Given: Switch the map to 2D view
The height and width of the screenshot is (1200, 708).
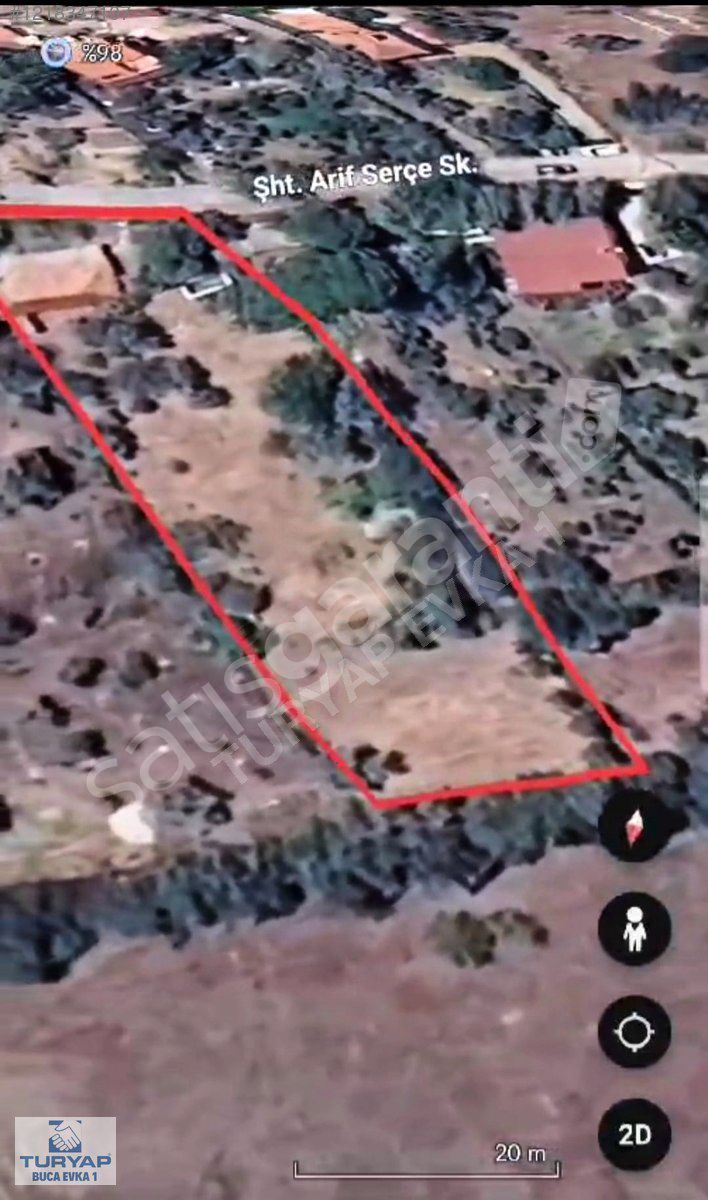Looking at the screenshot, I should coord(634,1135).
